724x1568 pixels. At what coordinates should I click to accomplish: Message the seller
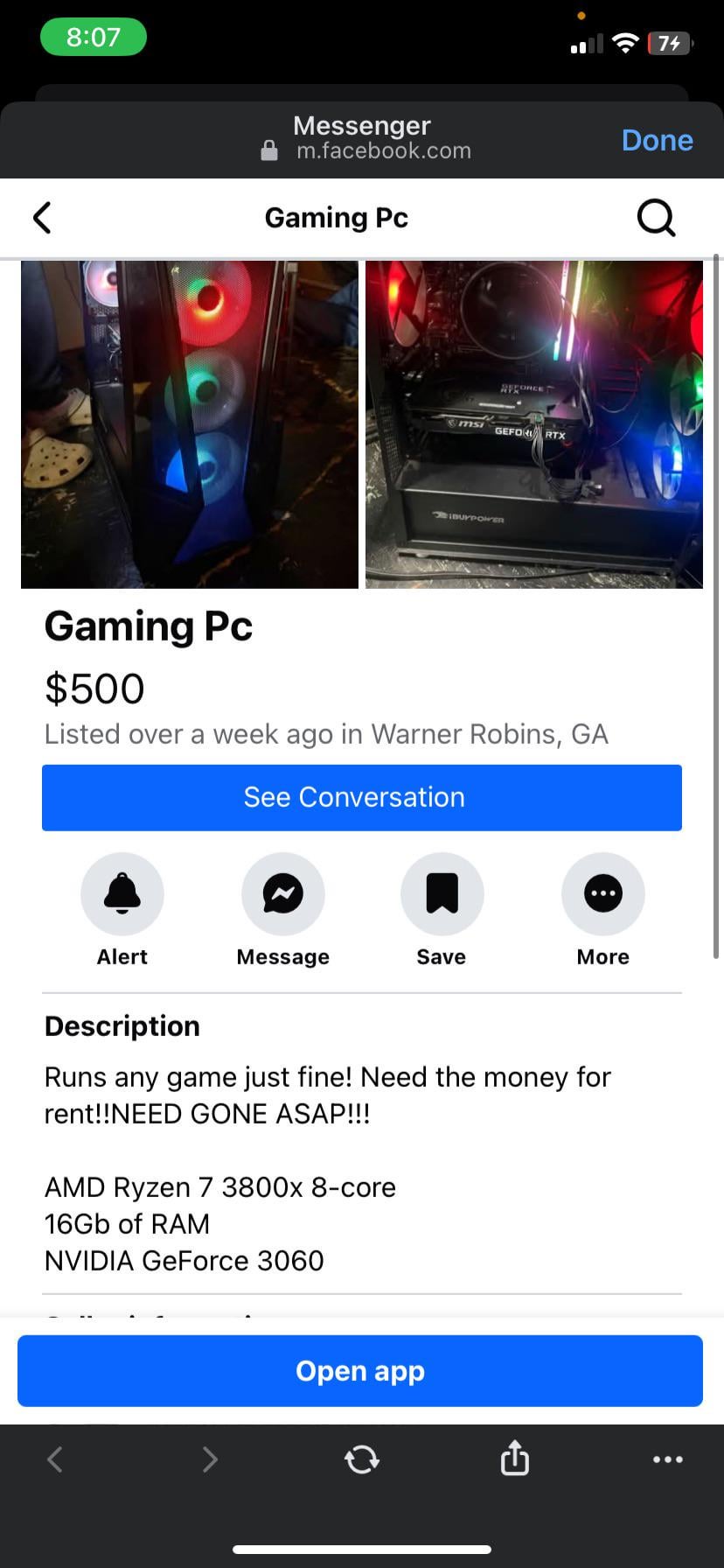pos(282,894)
